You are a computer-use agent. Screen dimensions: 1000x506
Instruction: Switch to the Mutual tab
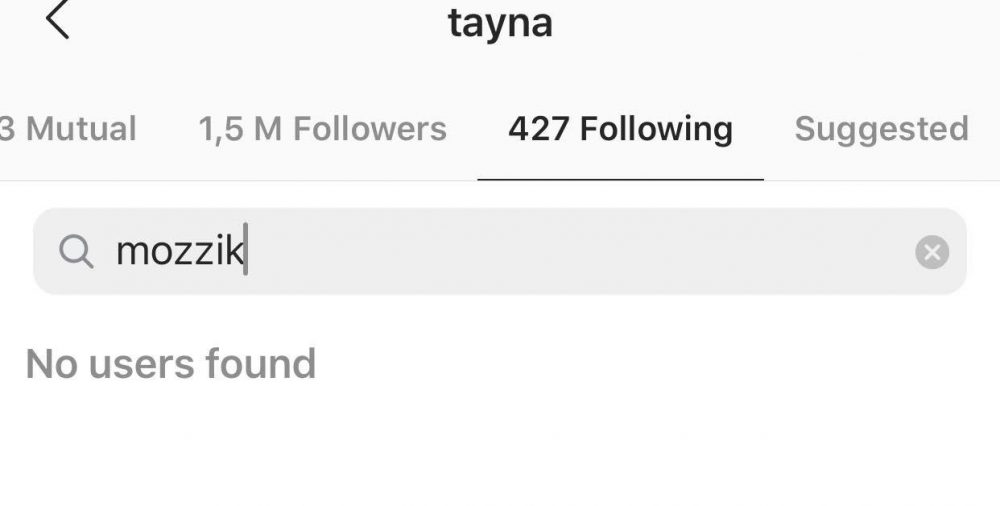(68, 129)
